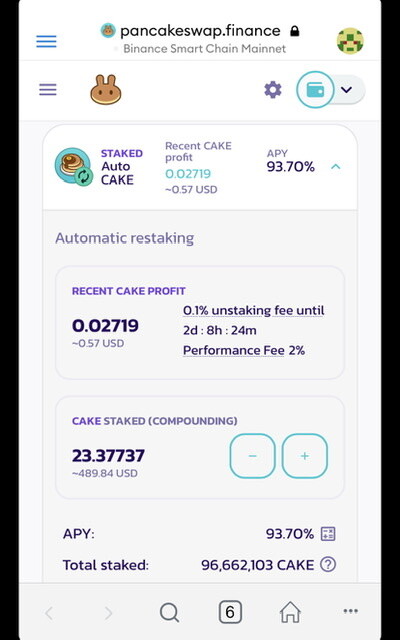
Task: Tap the plus button to stake more CAKE
Action: pyautogui.click(x=304, y=456)
